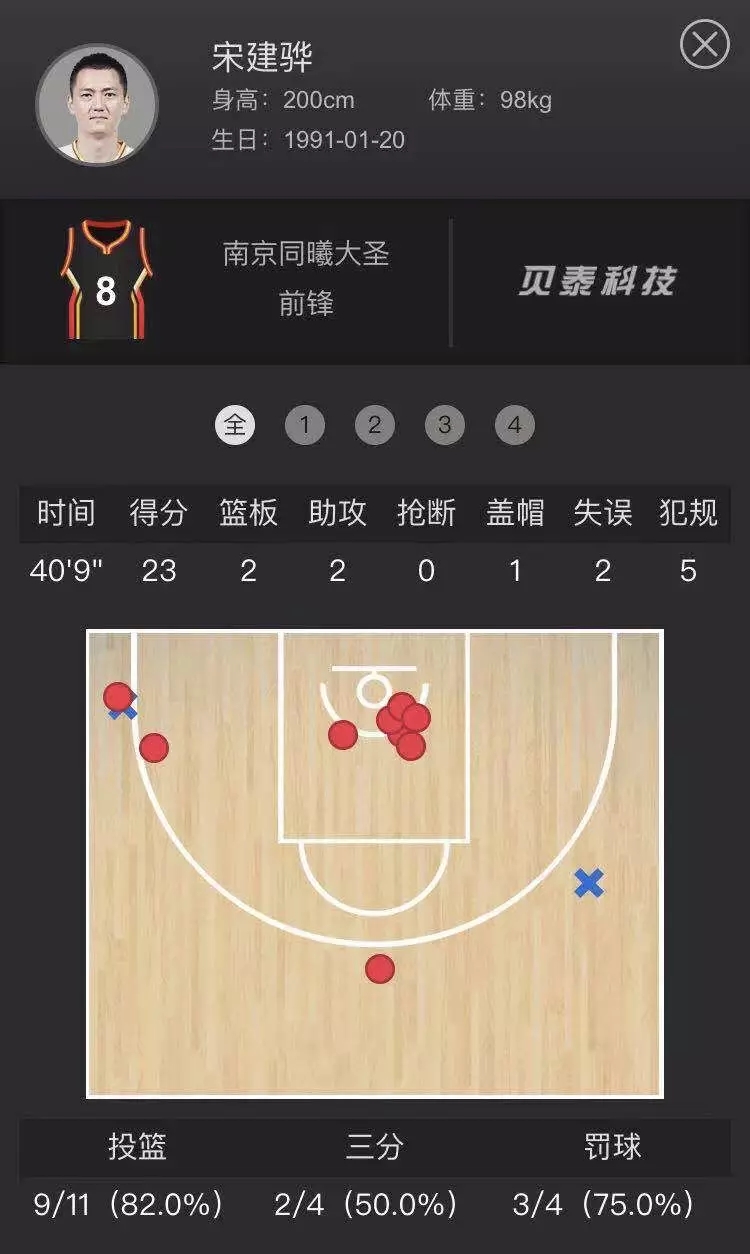Switch to quarter 1 stats
The height and width of the screenshot is (1254, 750).
tap(305, 426)
